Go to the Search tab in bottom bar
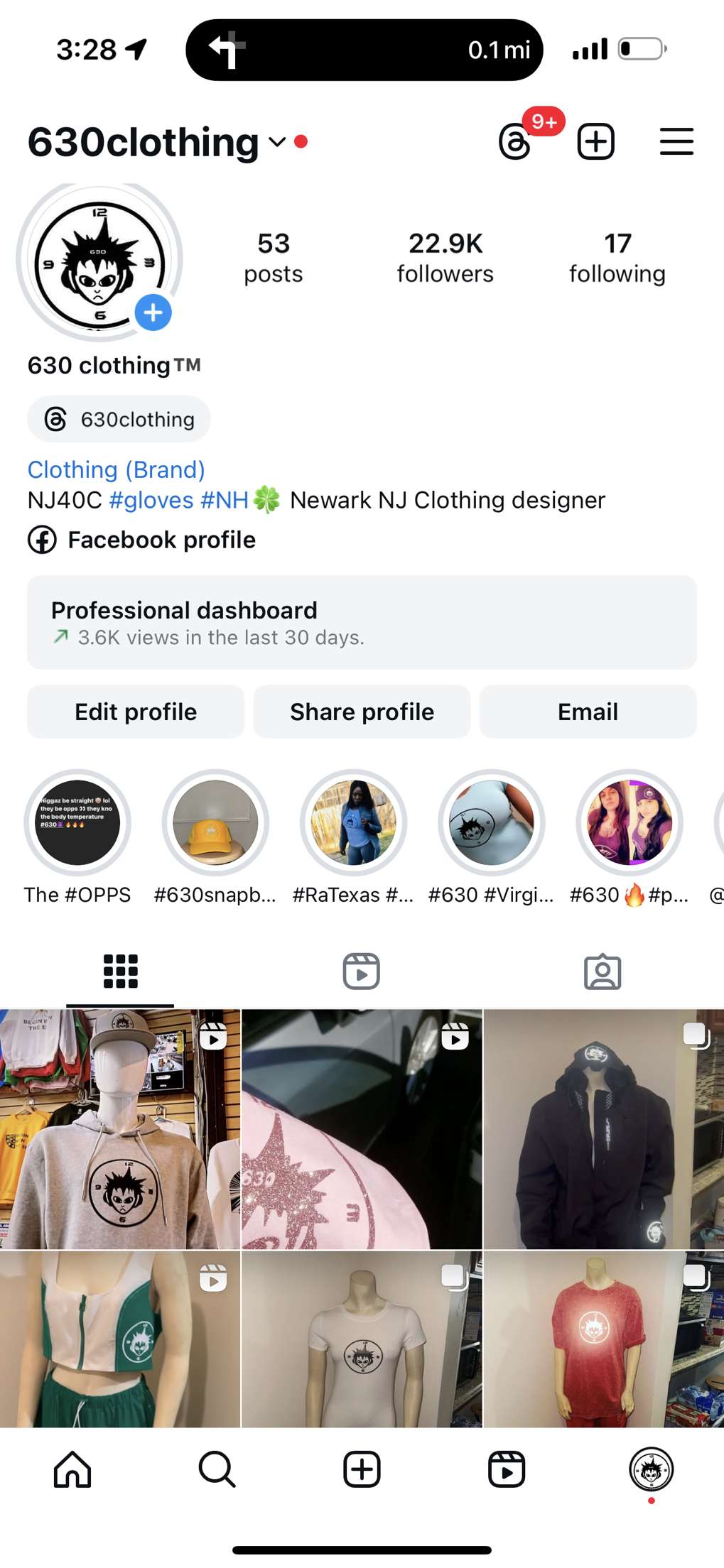724x1568 pixels. pos(217,1469)
